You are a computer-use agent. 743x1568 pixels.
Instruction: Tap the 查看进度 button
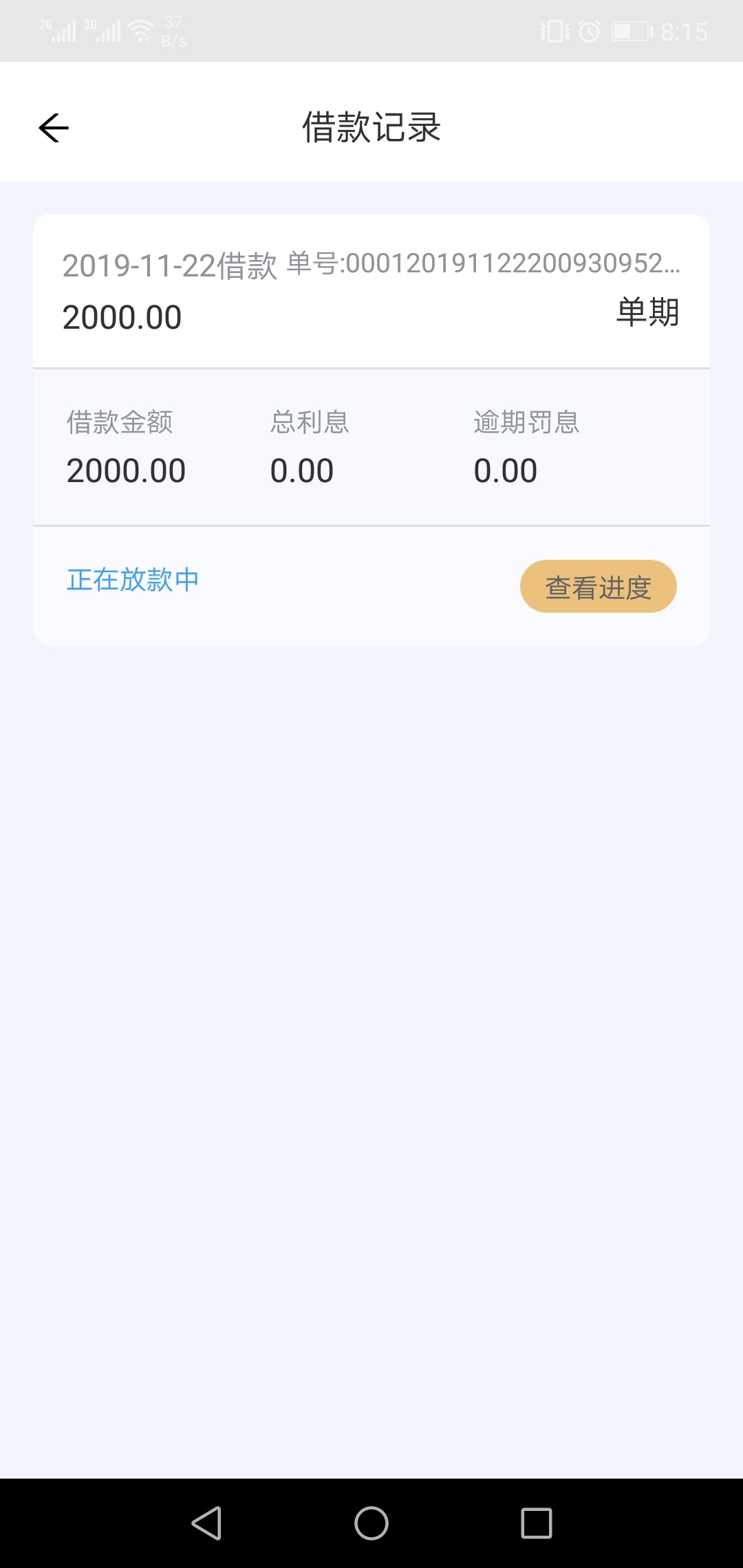click(598, 587)
